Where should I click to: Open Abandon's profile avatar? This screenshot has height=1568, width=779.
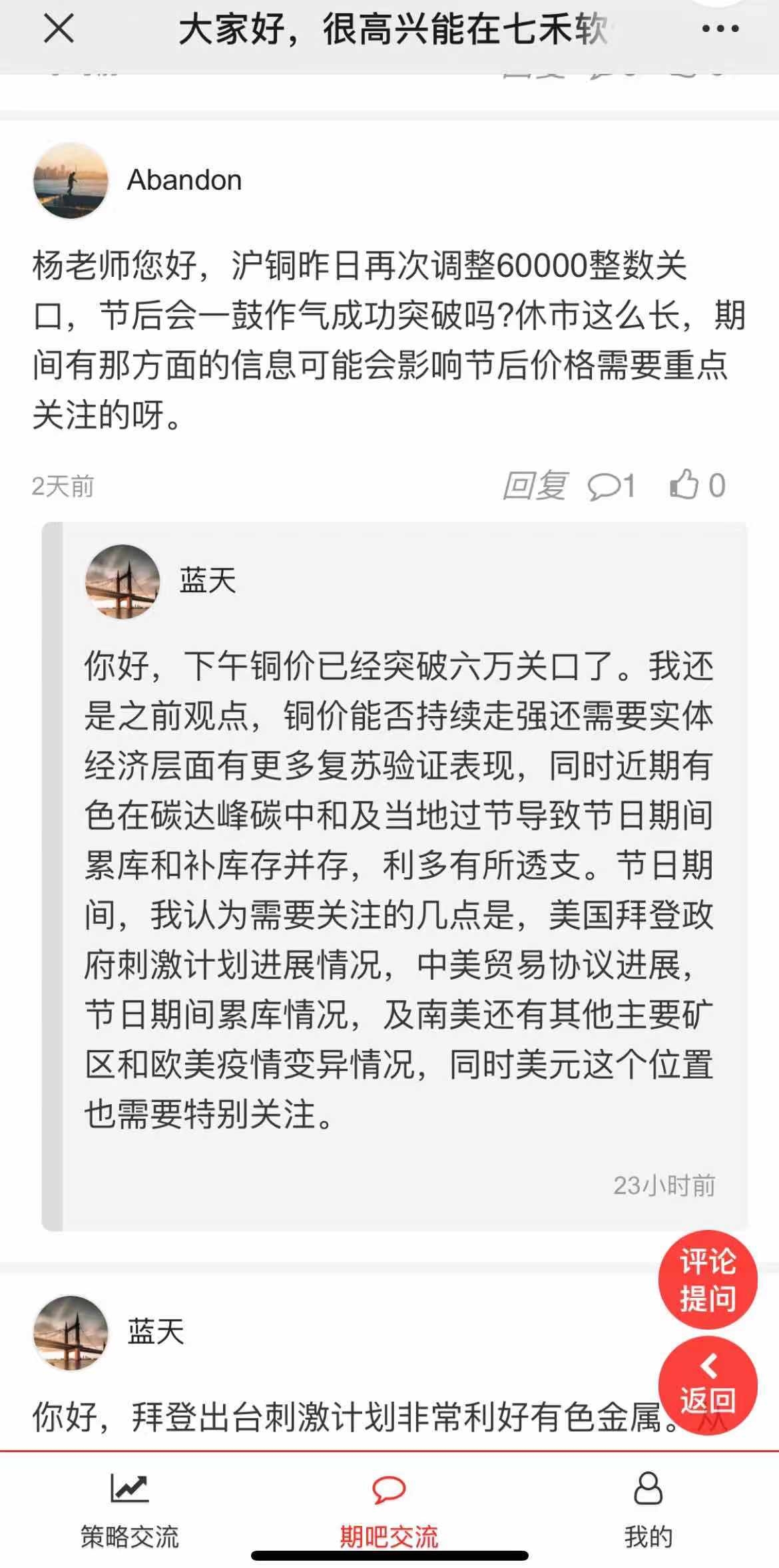click(x=71, y=180)
